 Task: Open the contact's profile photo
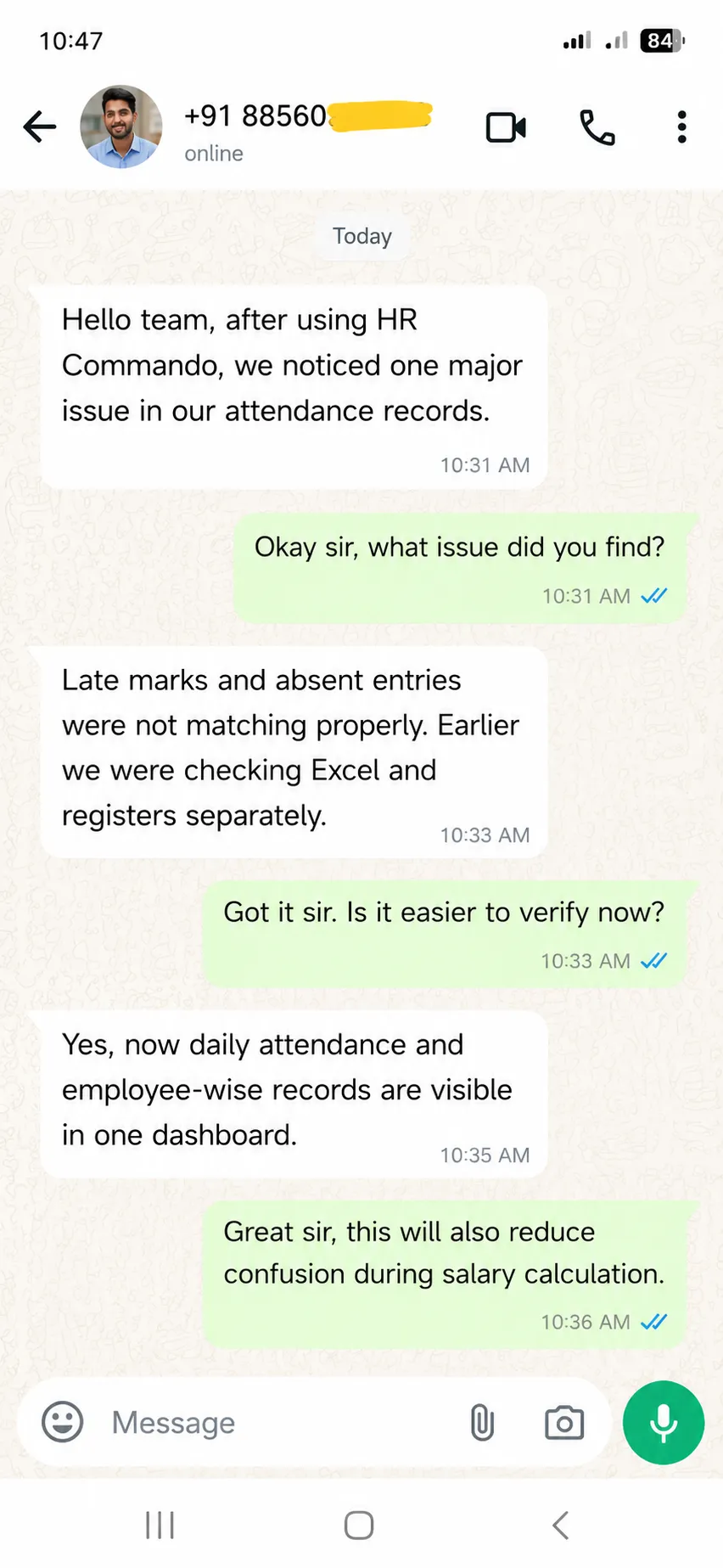(120, 126)
